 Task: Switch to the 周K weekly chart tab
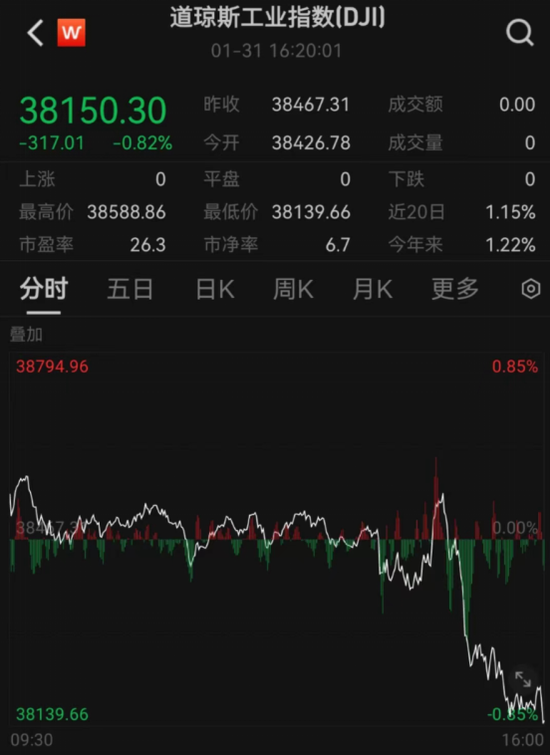[293, 289]
